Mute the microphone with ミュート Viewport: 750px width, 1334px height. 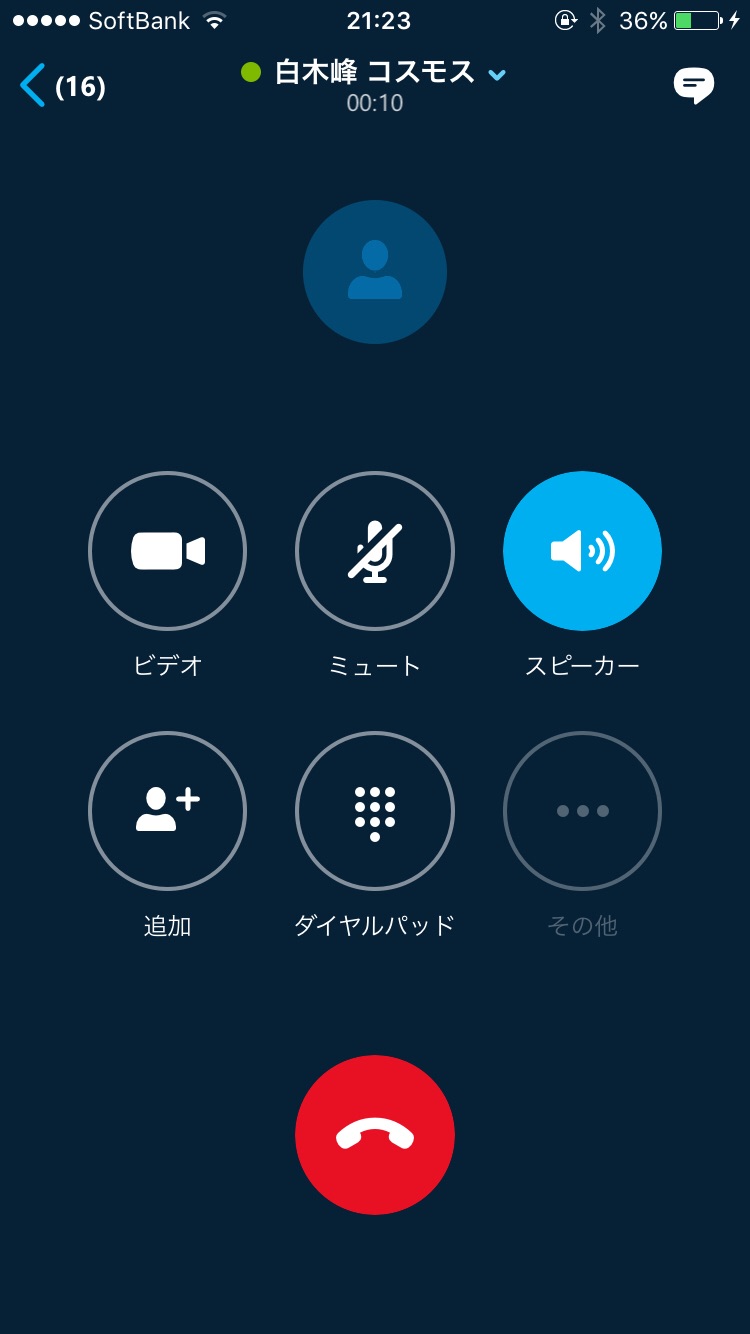click(x=375, y=551)
